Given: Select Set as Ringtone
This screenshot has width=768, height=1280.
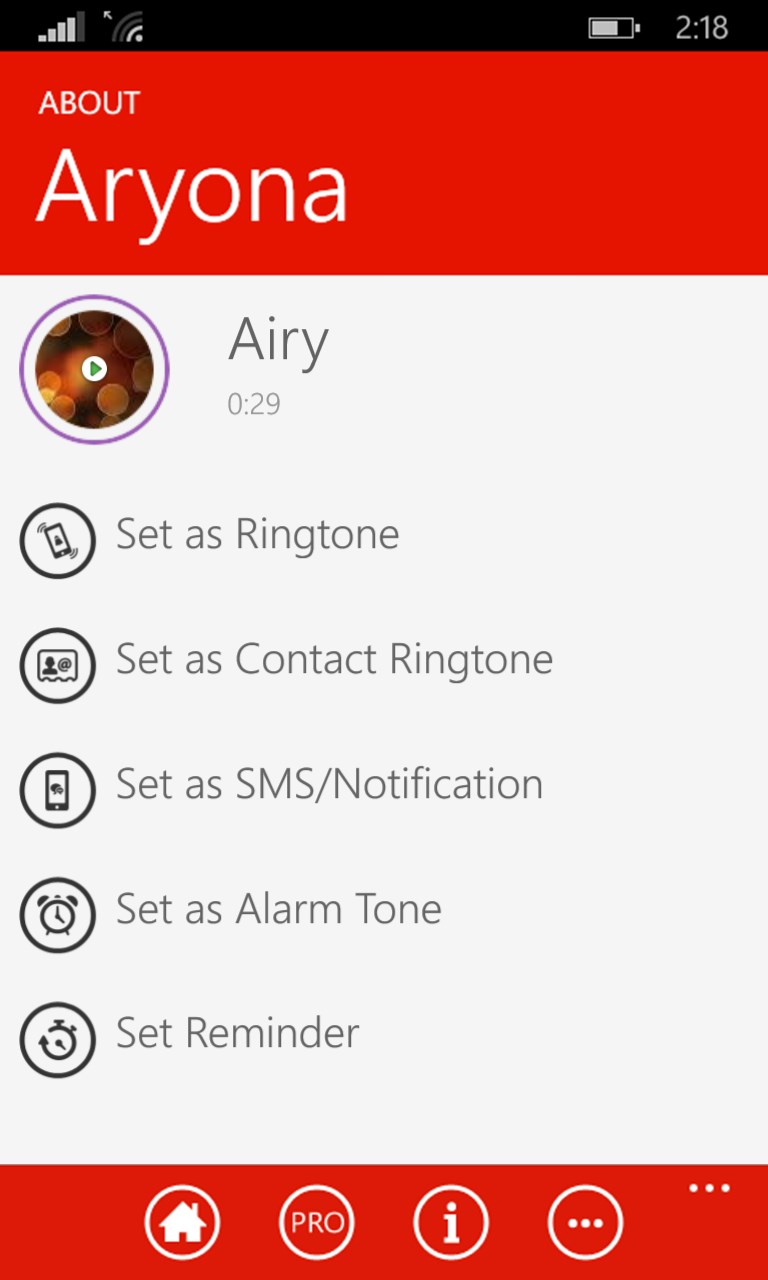Looking at the screenshot, I should (257, 535).
